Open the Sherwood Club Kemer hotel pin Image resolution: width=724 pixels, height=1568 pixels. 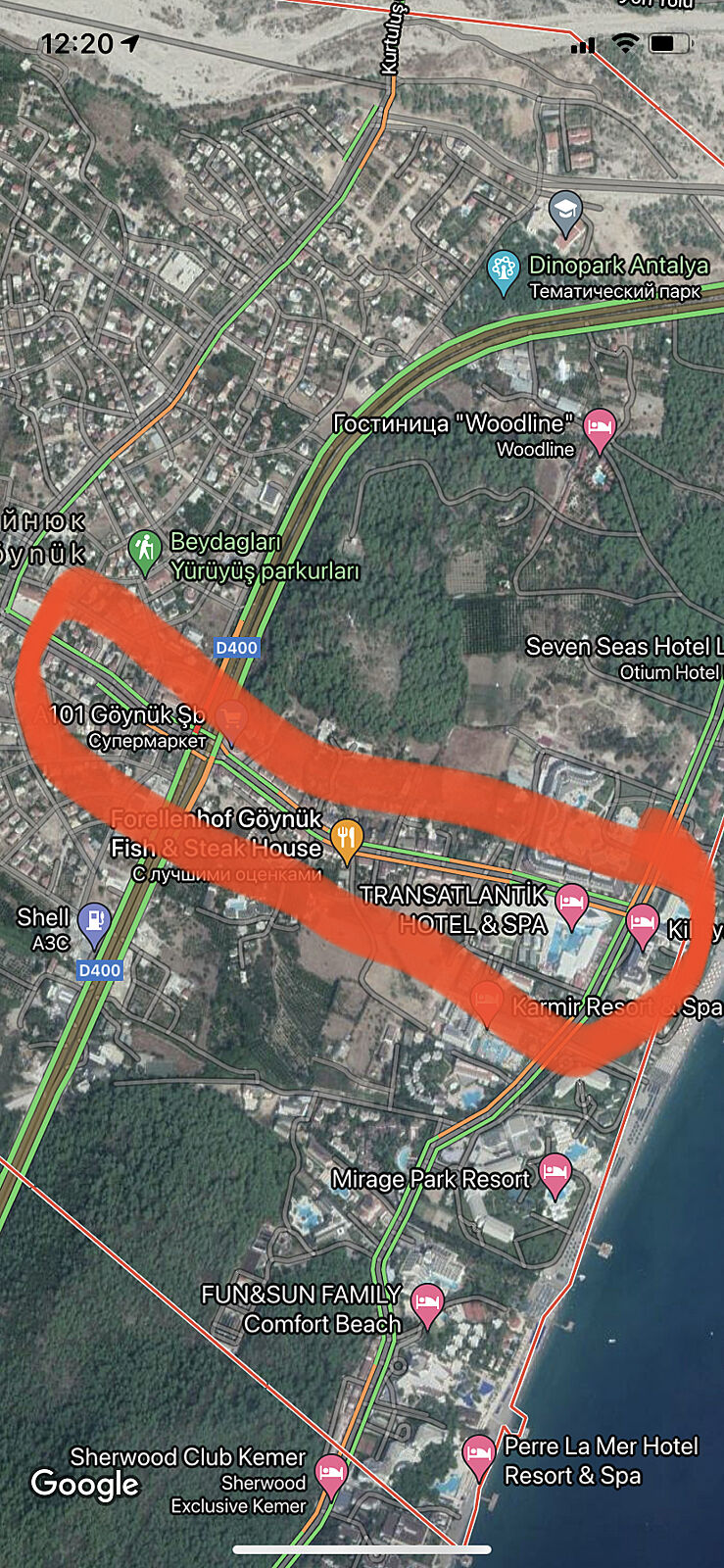(x=330, y=1473)
